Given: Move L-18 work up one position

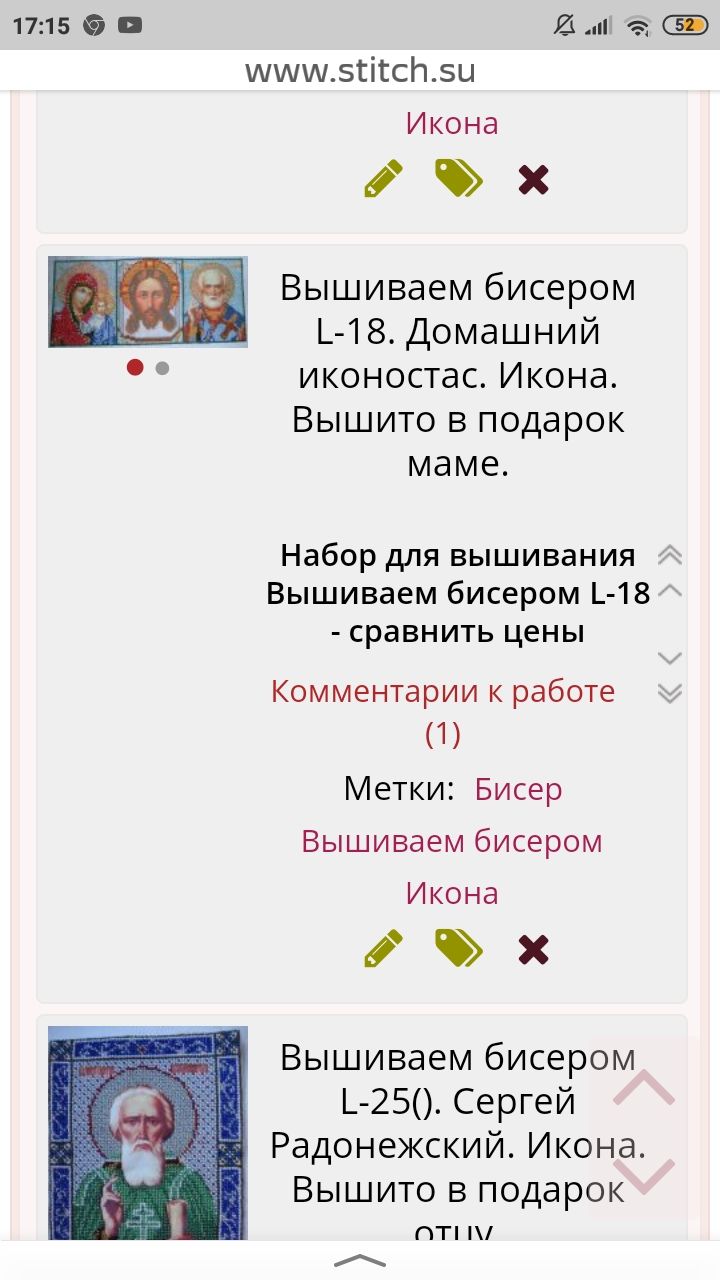Looking at the screenshot, I should [669, 590].
